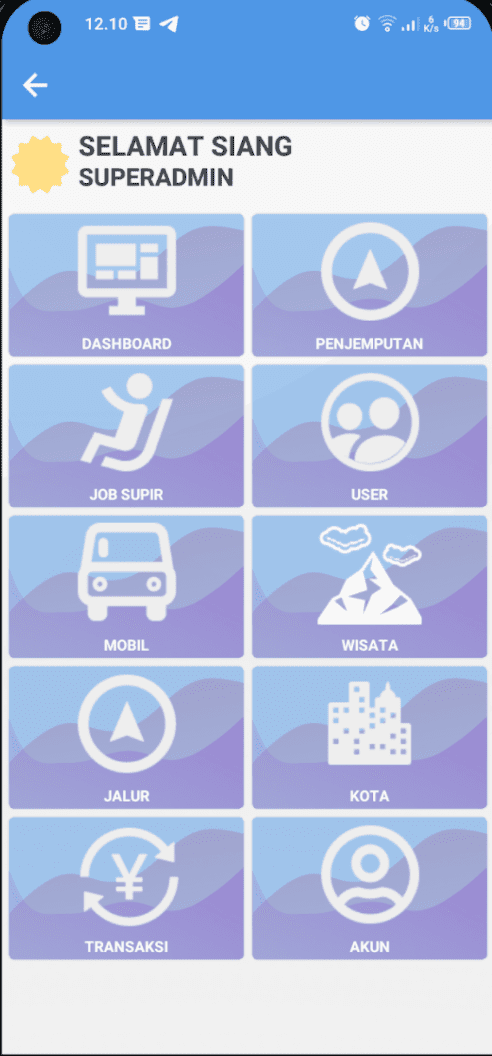Select the Job Supir tile
492x1056 pixels.
127,436
